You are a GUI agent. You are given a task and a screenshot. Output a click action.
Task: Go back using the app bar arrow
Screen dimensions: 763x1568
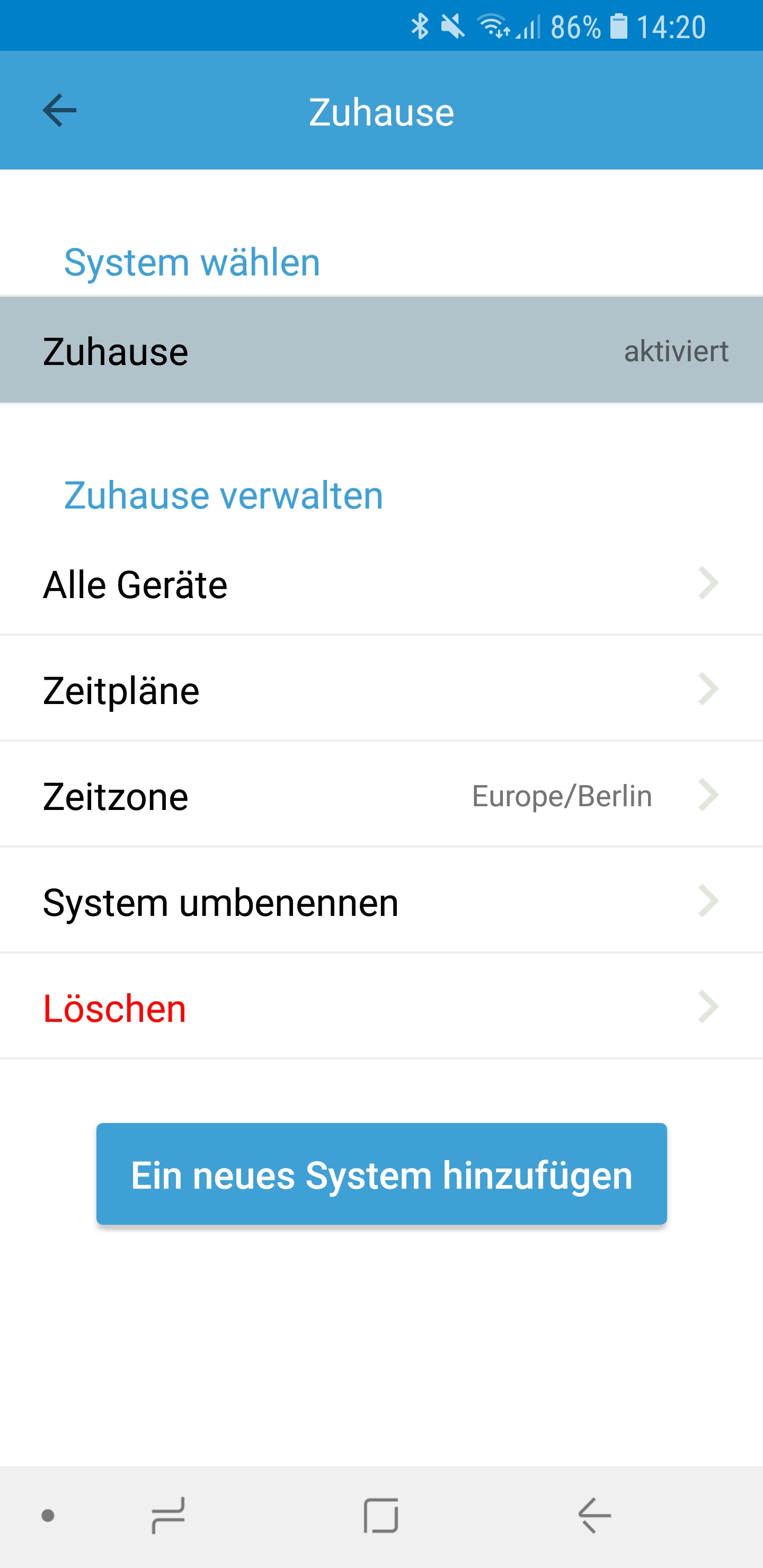[60, 111]
